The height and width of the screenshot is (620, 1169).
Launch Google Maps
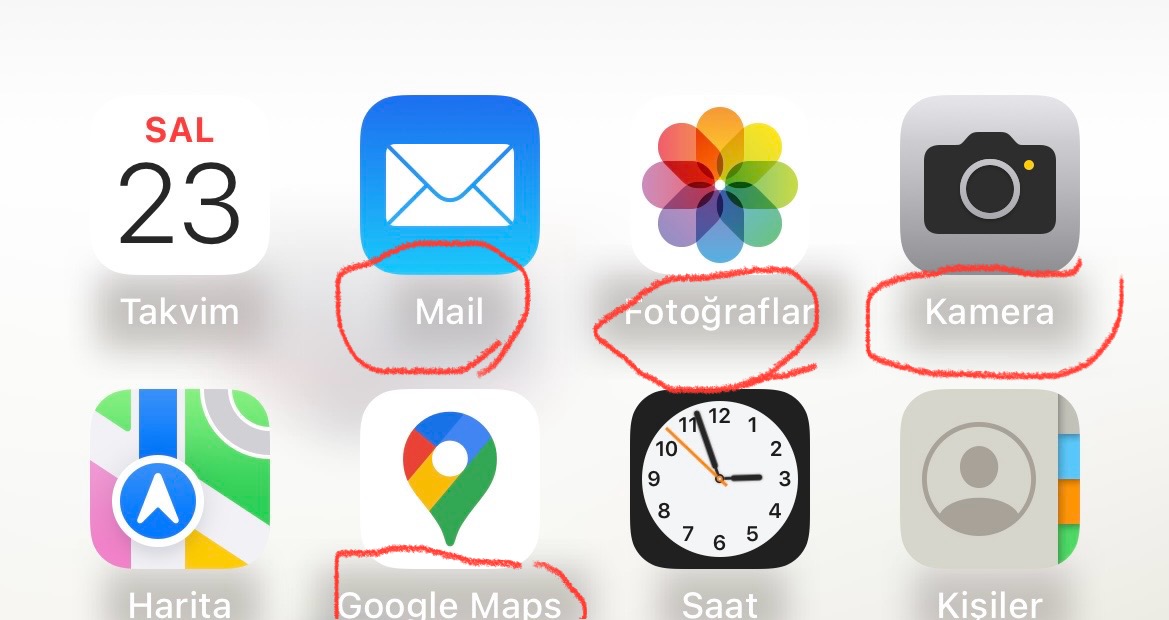click(x=449, y=478)
